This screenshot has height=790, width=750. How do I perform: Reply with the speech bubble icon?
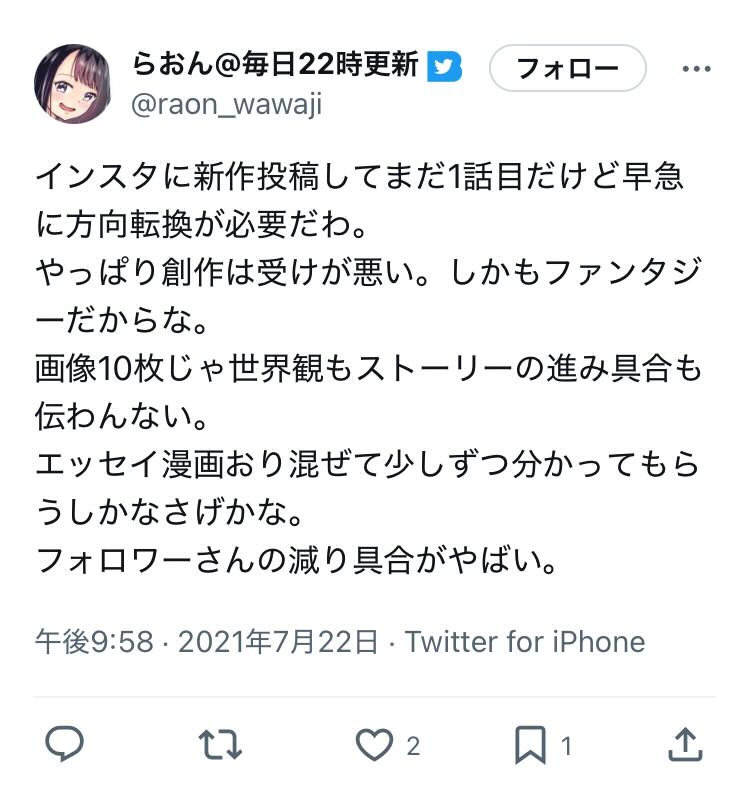65,744
